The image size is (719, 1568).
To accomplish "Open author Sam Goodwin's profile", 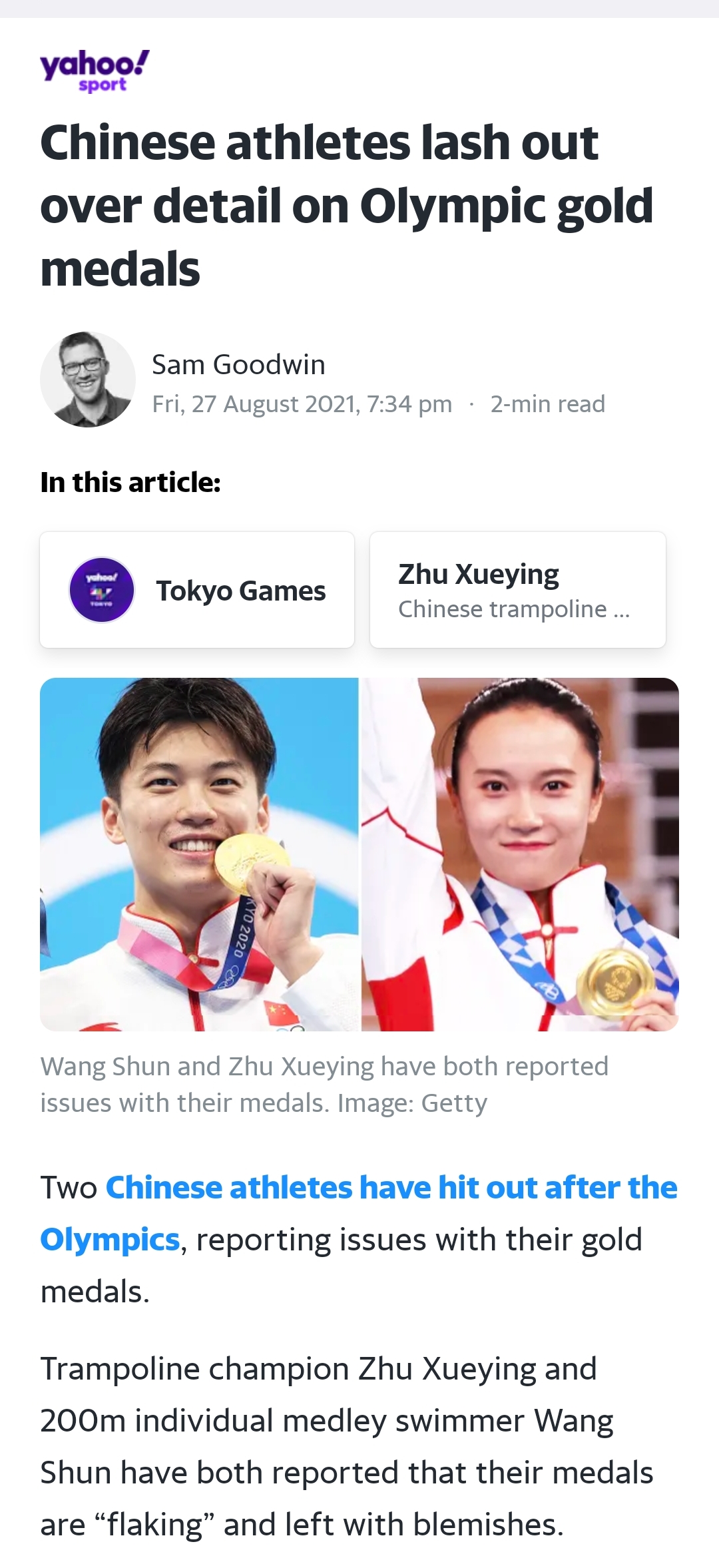I will 238,365.
